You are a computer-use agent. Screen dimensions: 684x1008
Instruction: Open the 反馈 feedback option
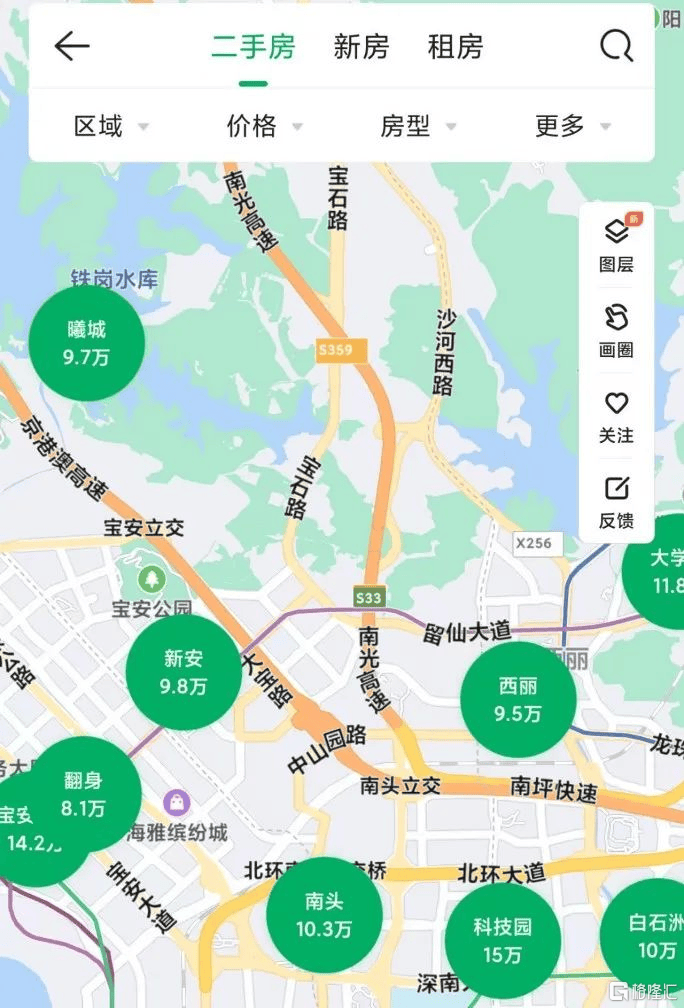tap(616, 502)
